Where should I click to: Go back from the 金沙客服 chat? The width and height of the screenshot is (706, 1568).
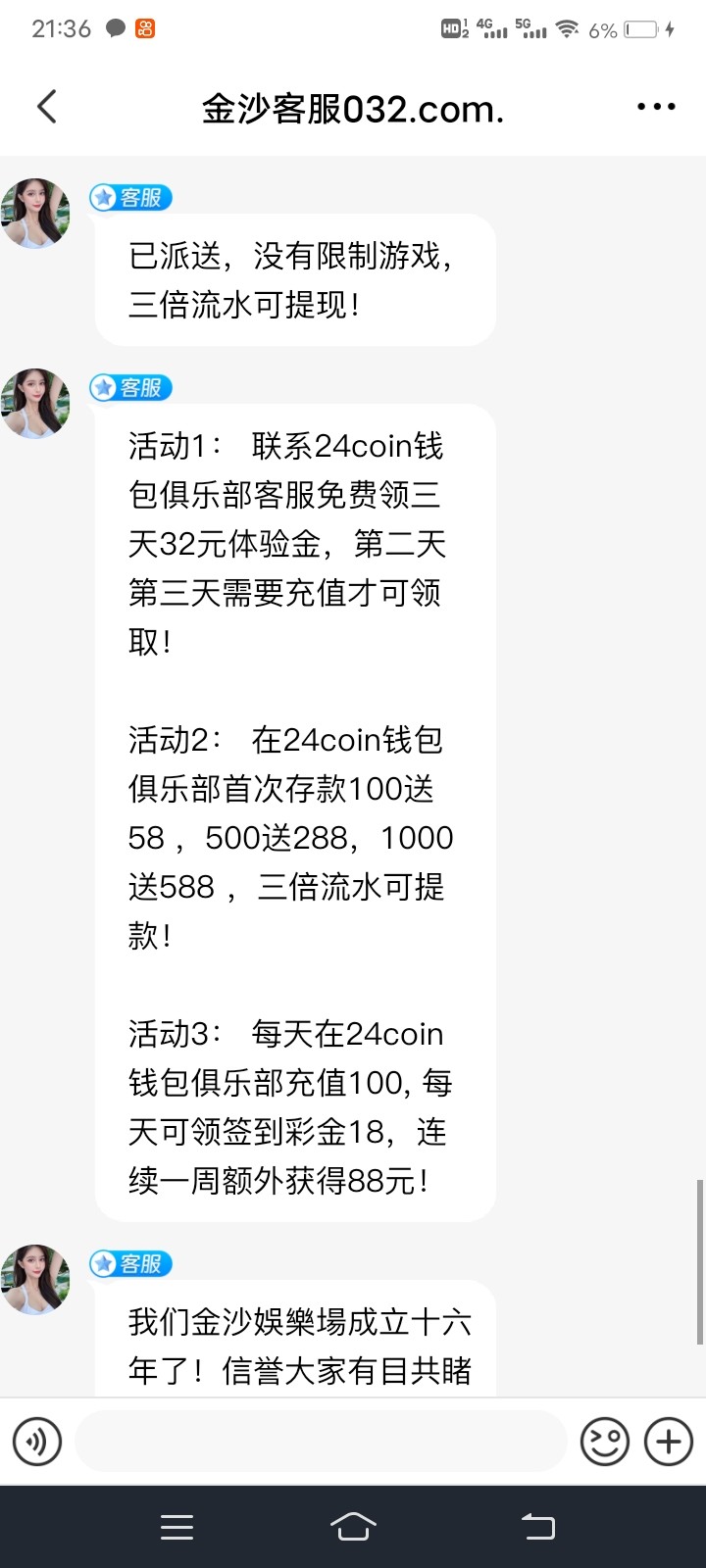coord(46,107)
